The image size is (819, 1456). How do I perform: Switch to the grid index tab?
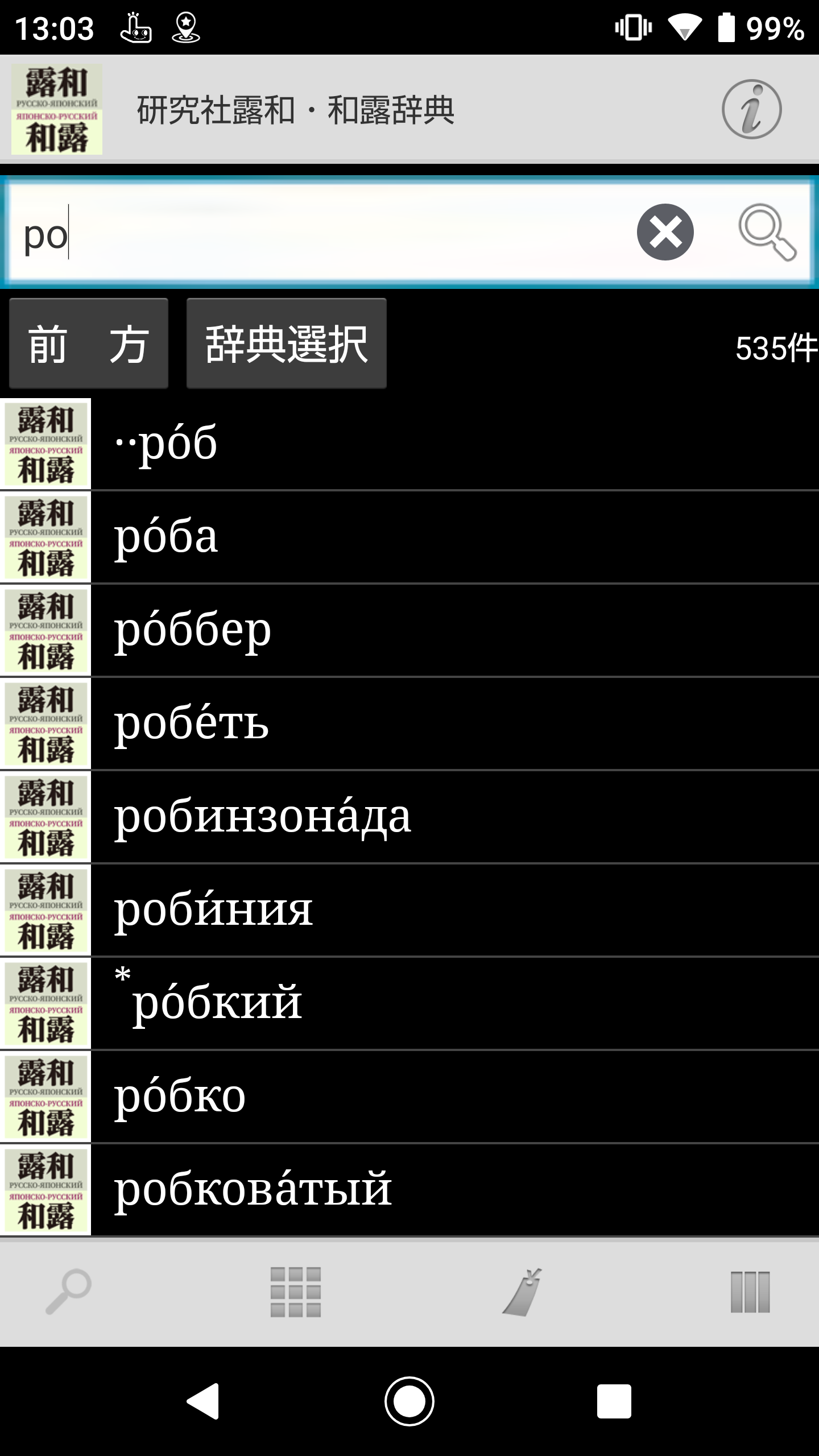[x=296, y=1291]
